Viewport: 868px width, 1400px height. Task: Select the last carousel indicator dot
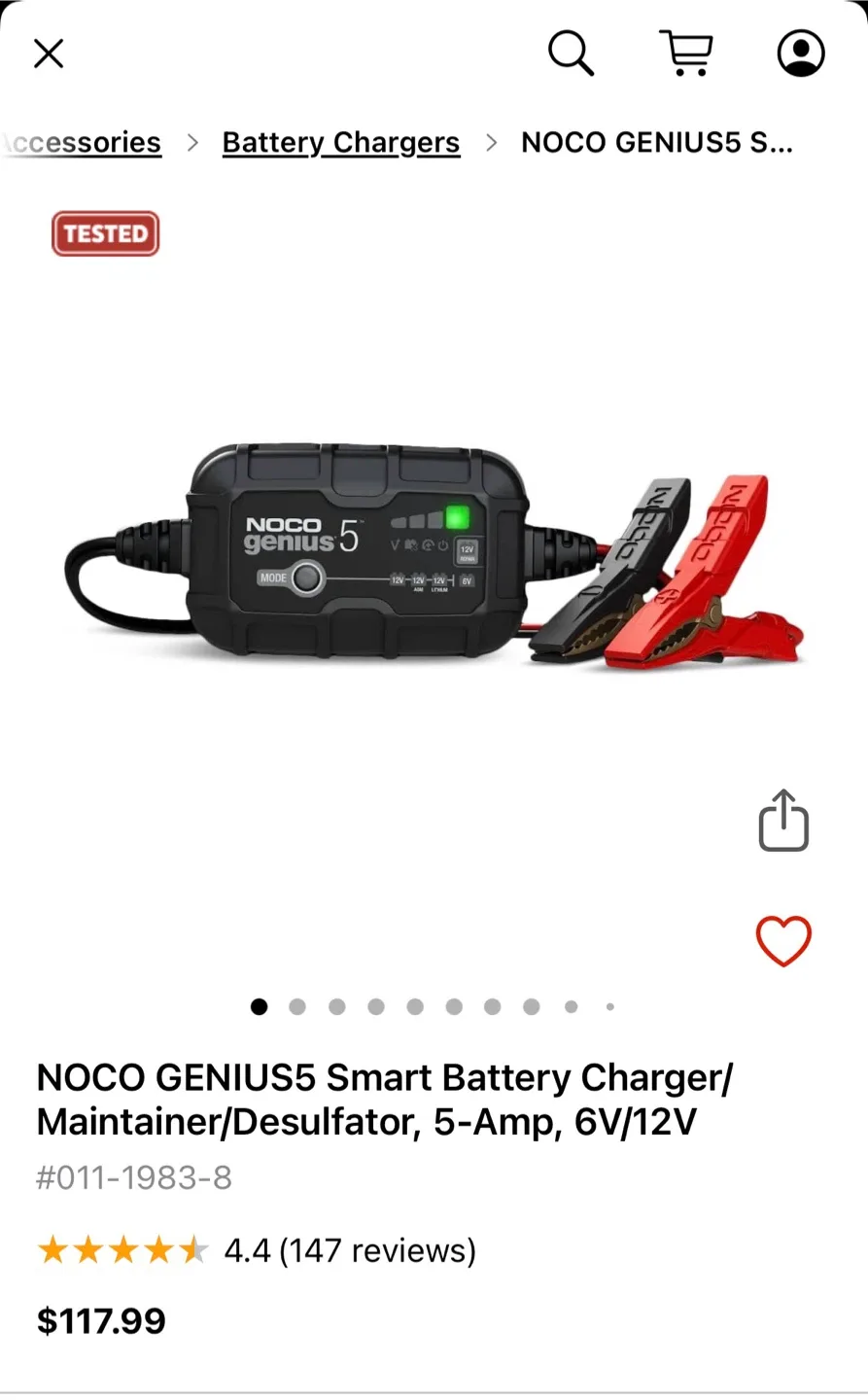609,1007
